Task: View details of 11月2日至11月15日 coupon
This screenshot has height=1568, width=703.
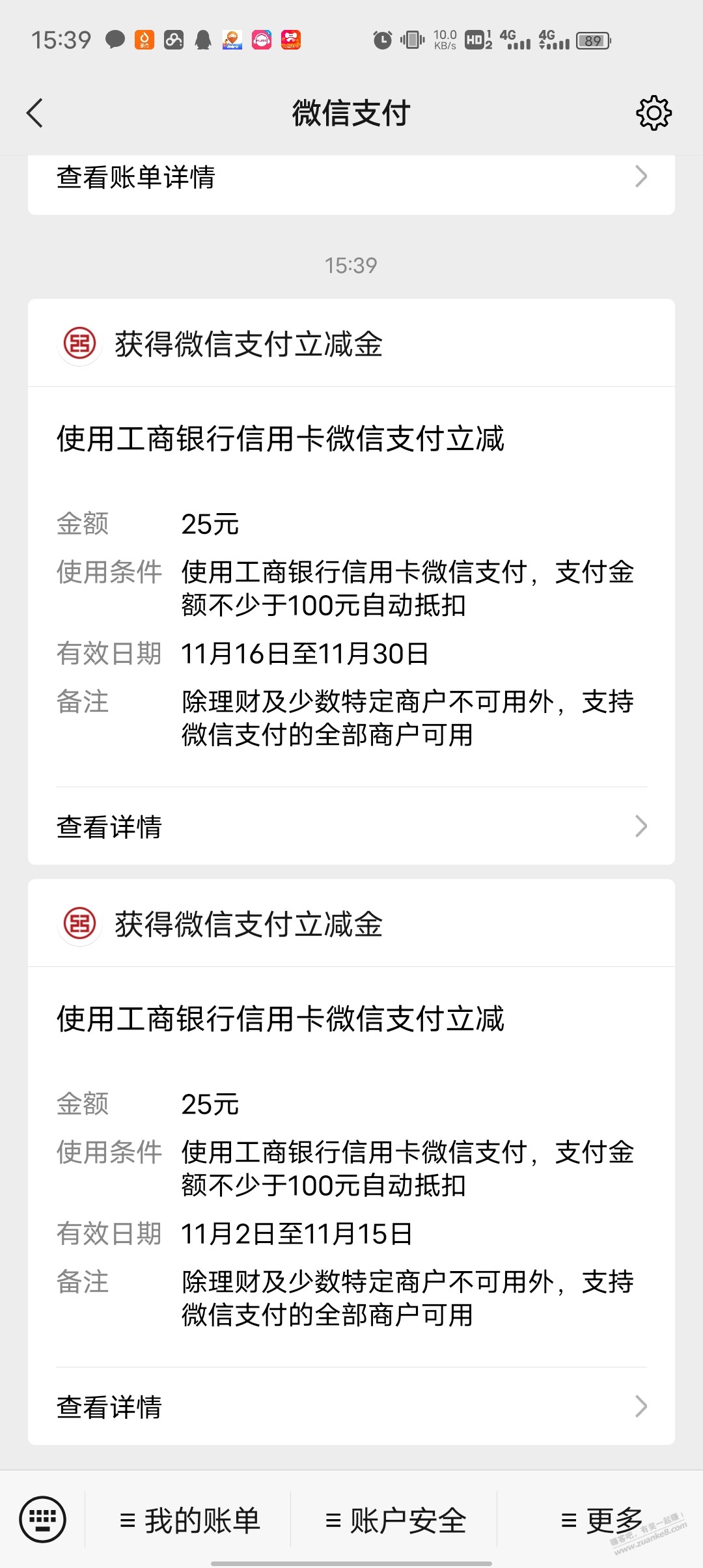Action: pyautogui.click(x=351, y=1407)
